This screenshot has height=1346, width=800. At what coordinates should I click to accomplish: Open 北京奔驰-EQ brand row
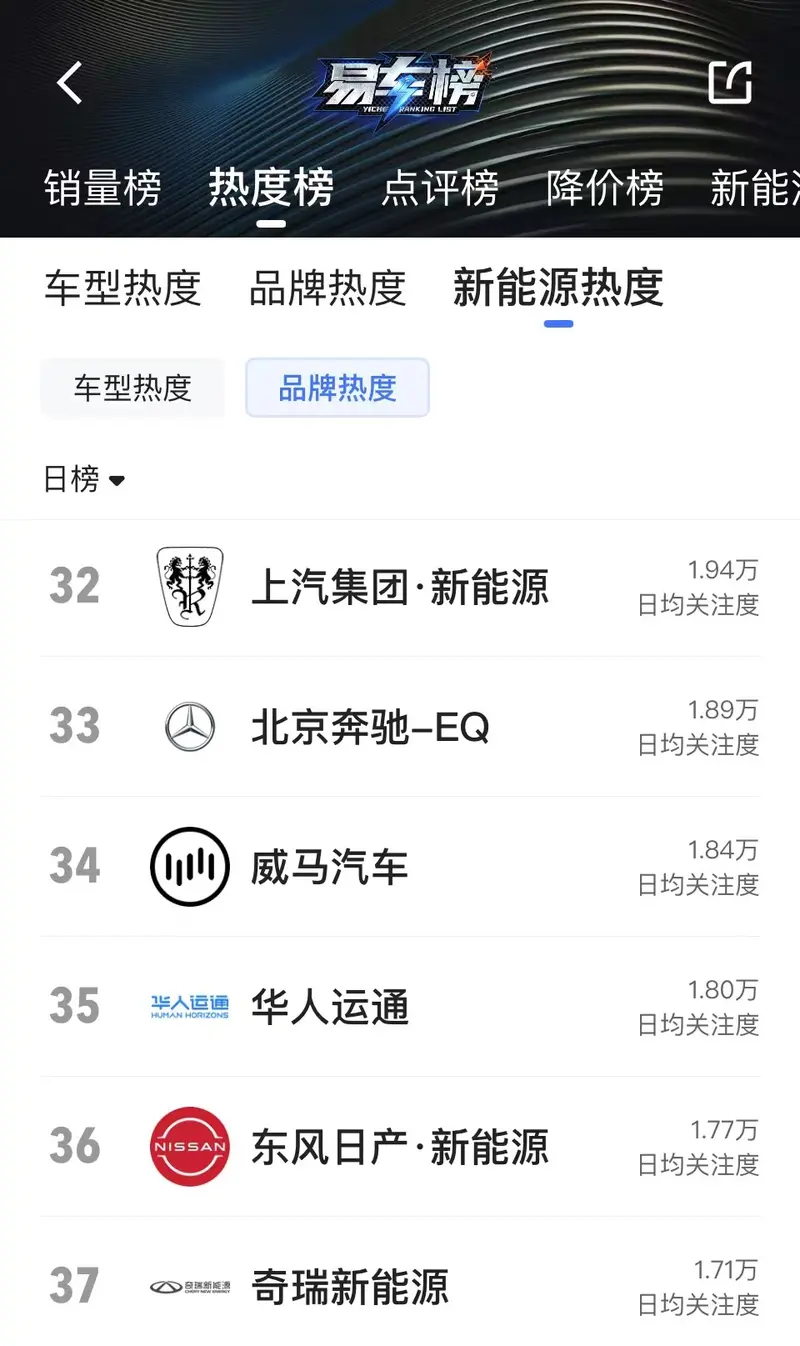coord(400,727)
